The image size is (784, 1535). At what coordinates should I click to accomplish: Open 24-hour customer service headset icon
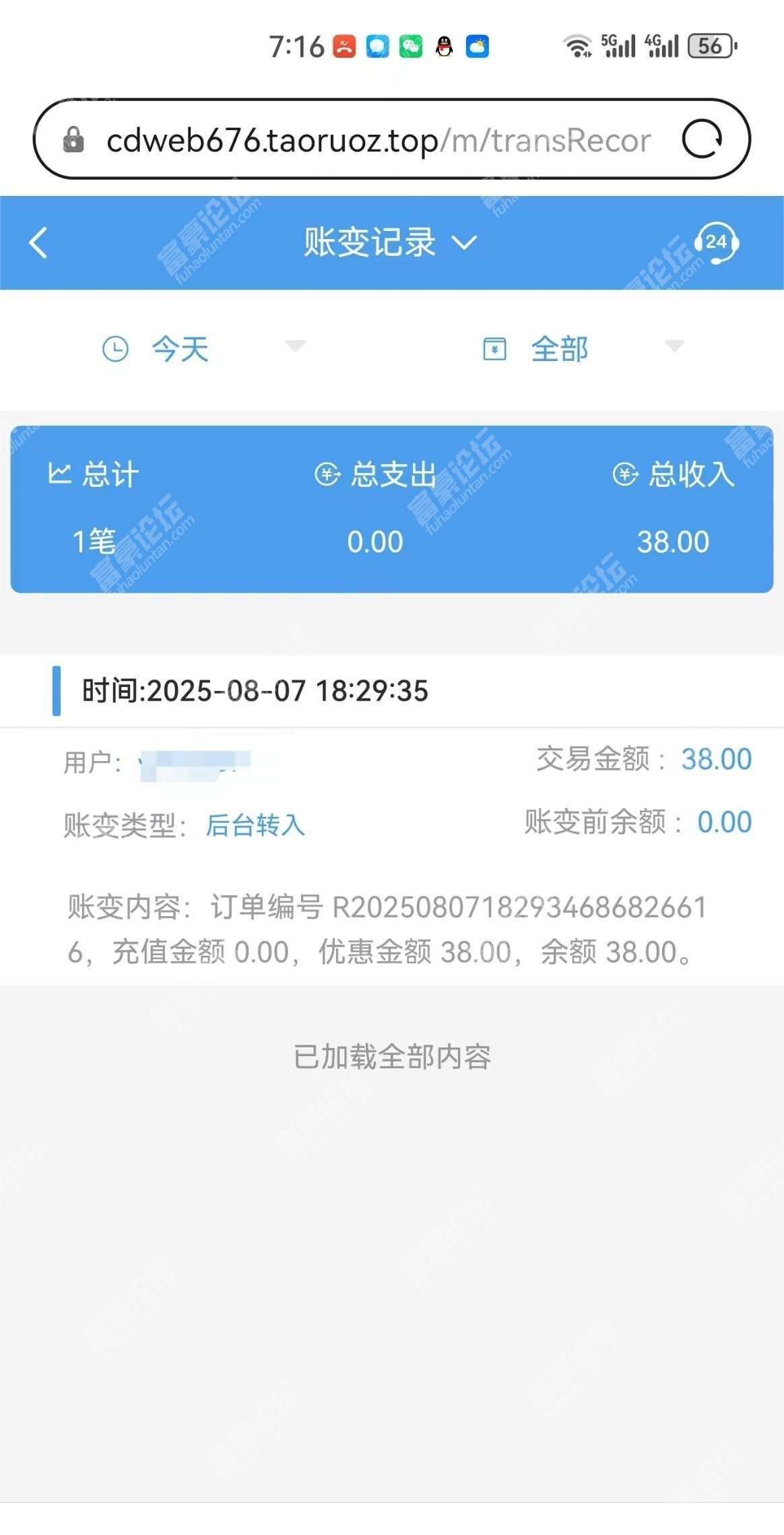click(x=716, y=242)
